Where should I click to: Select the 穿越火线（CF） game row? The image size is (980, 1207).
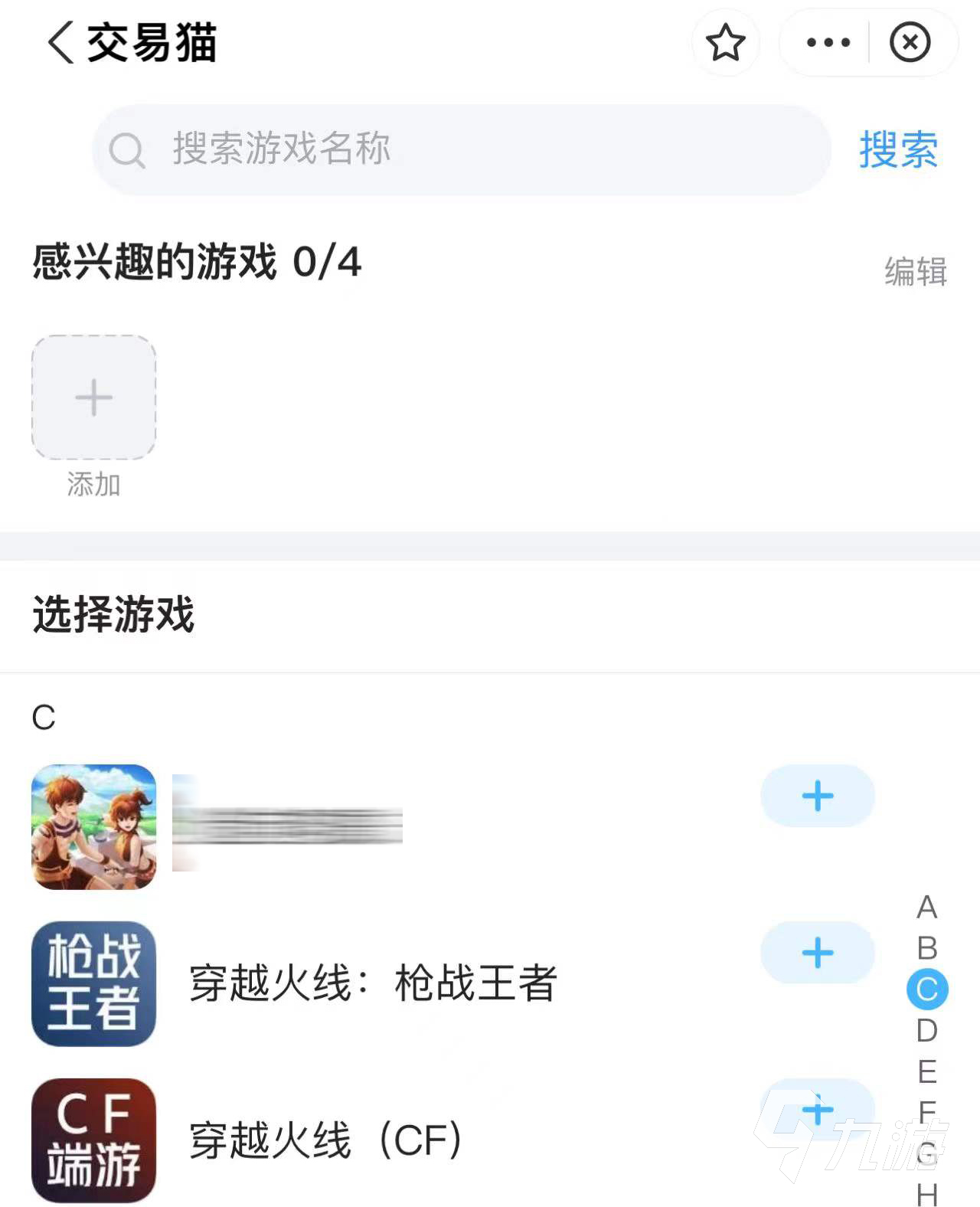point(325,1140)
